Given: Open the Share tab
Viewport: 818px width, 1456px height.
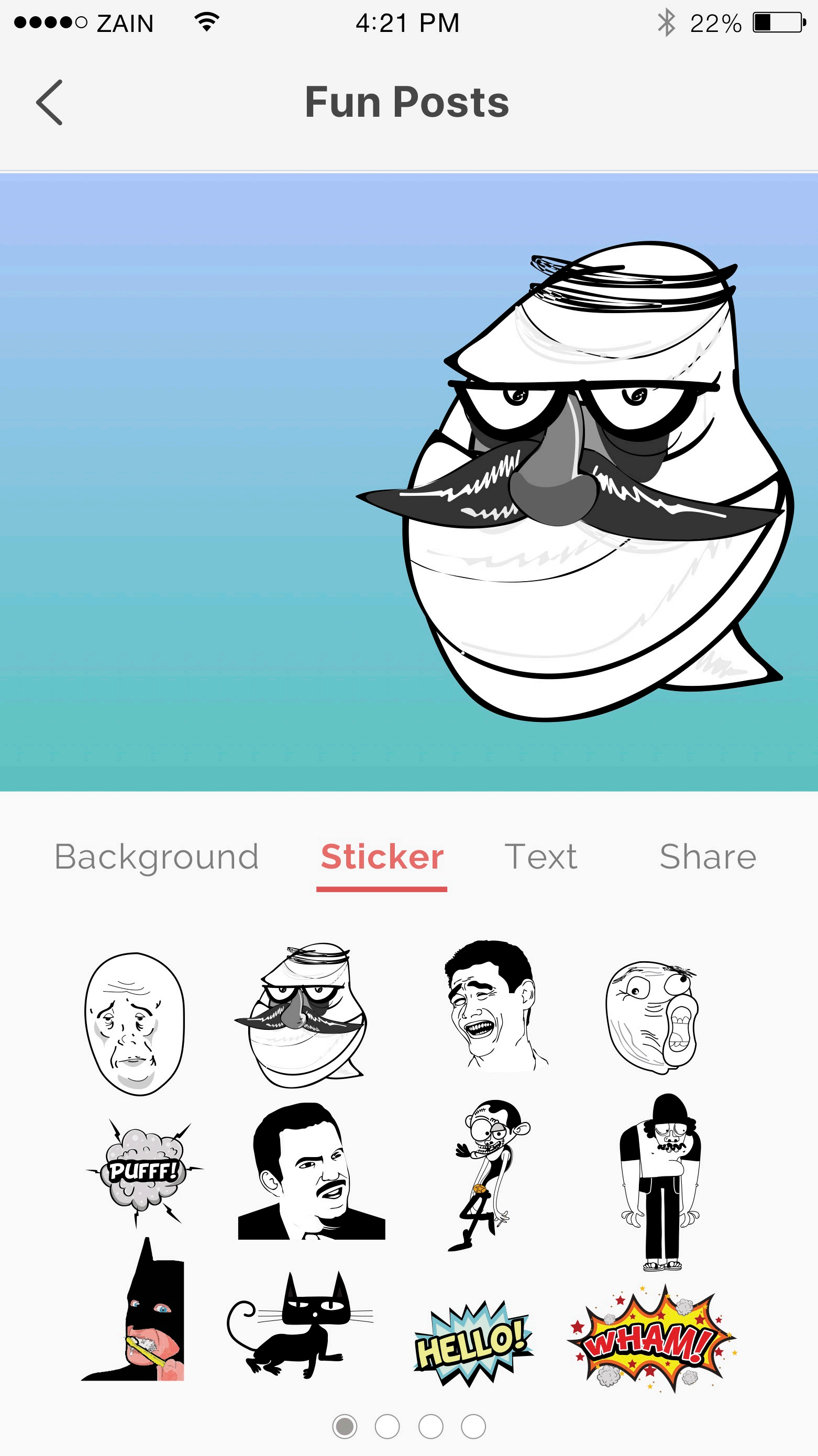Looking at the screenshot, I should pos(707,857).
